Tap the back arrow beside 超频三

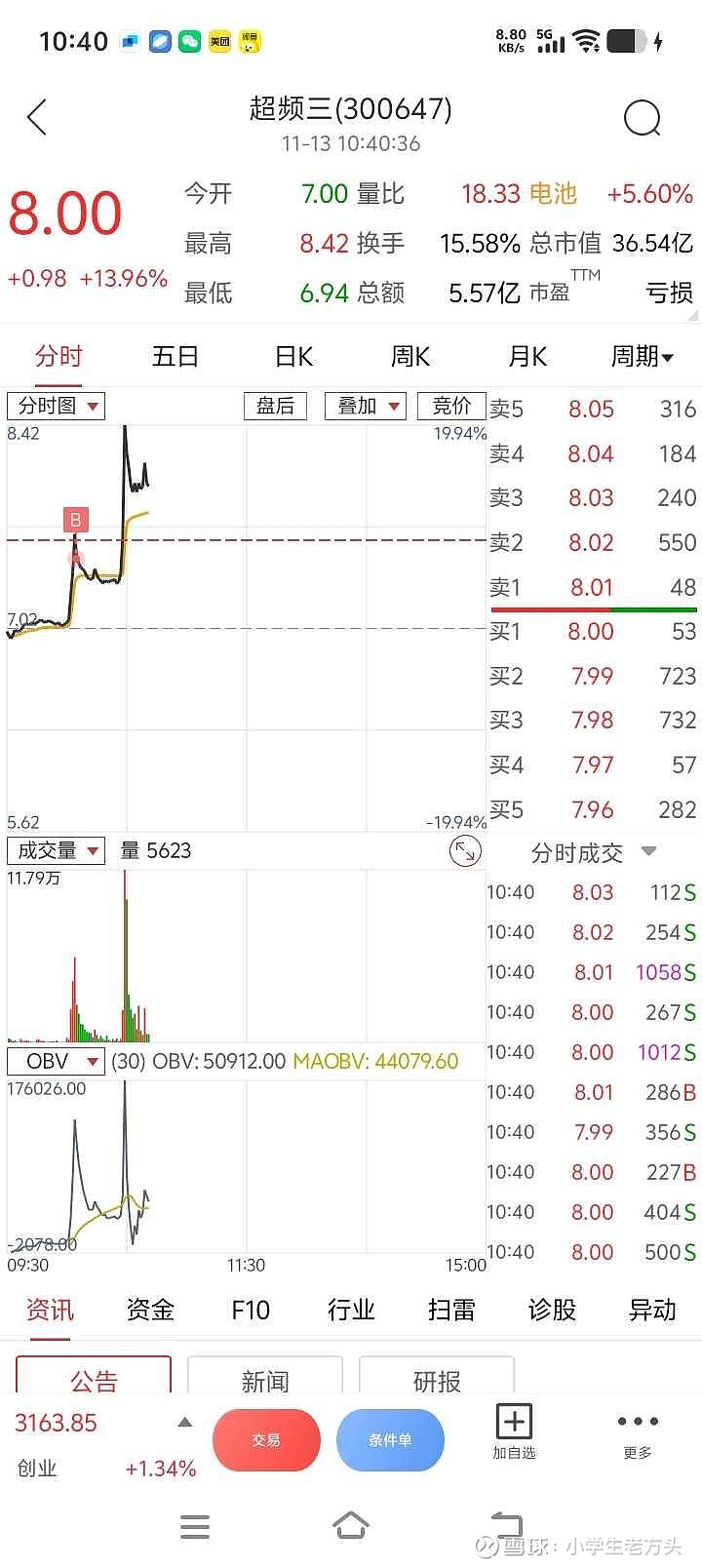coord(36,115)
